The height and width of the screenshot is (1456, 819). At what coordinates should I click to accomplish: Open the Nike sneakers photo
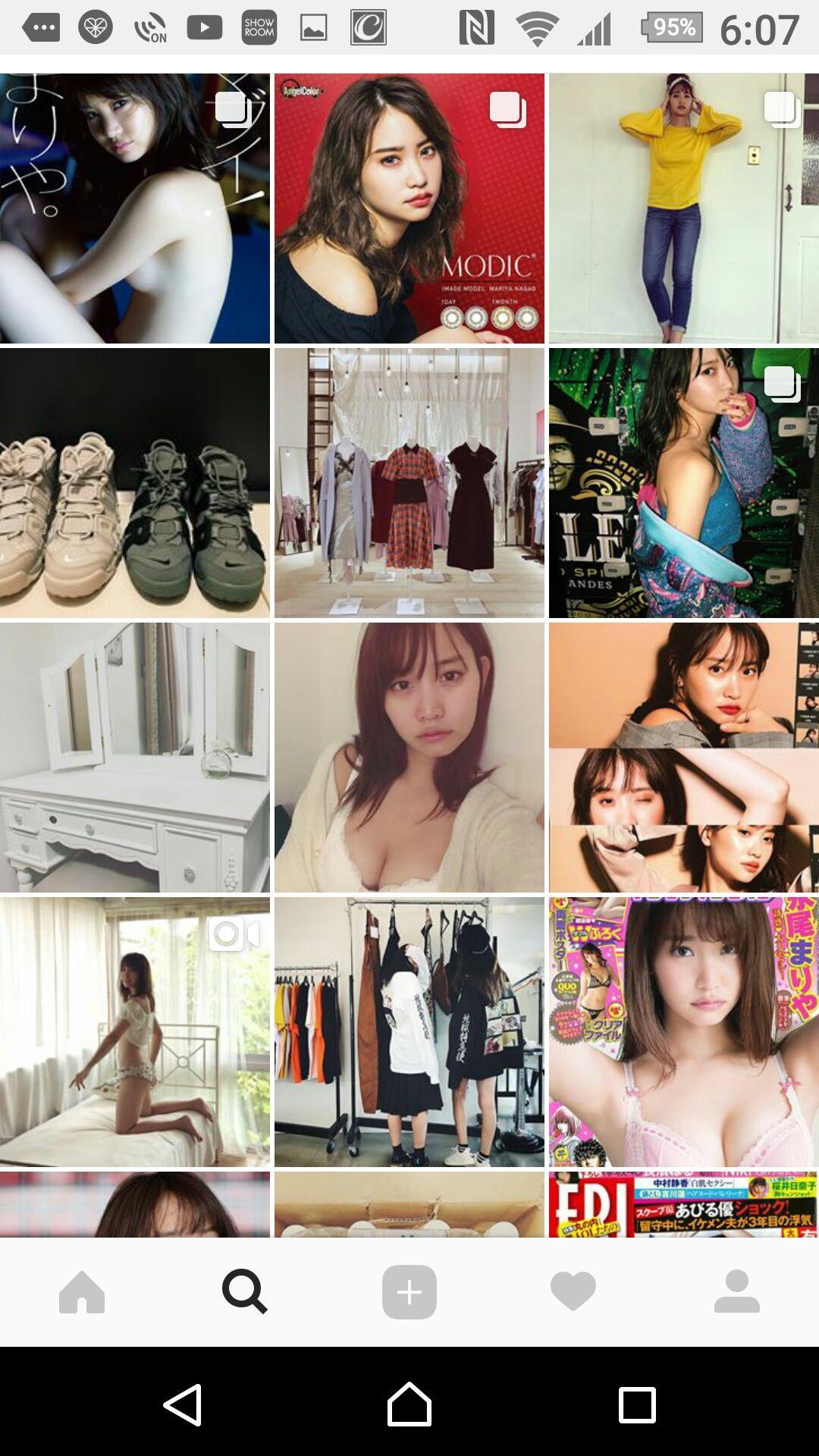[x=135, y=483]
